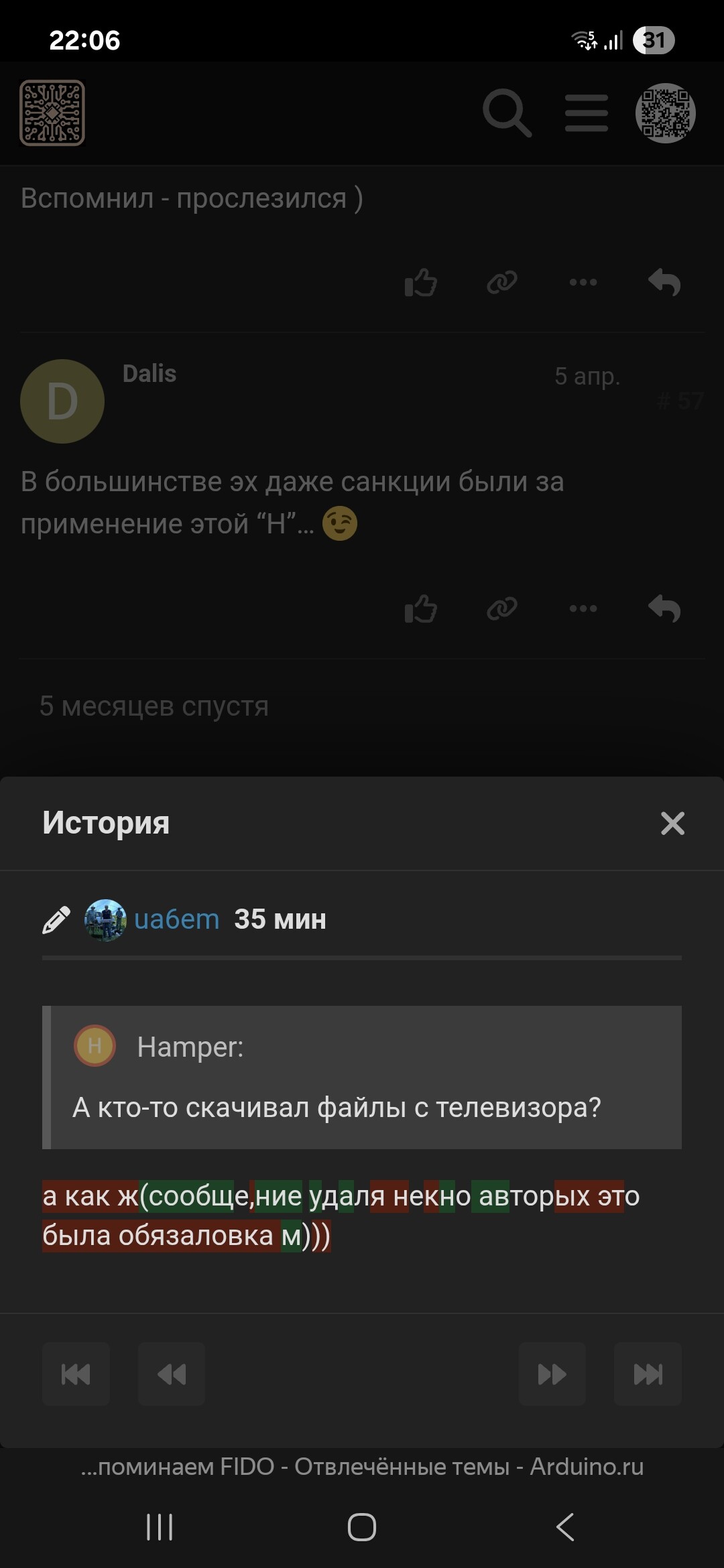Open the hamburger menu
The height and width of the screenshot is (1568, 724).
[586, 113]
